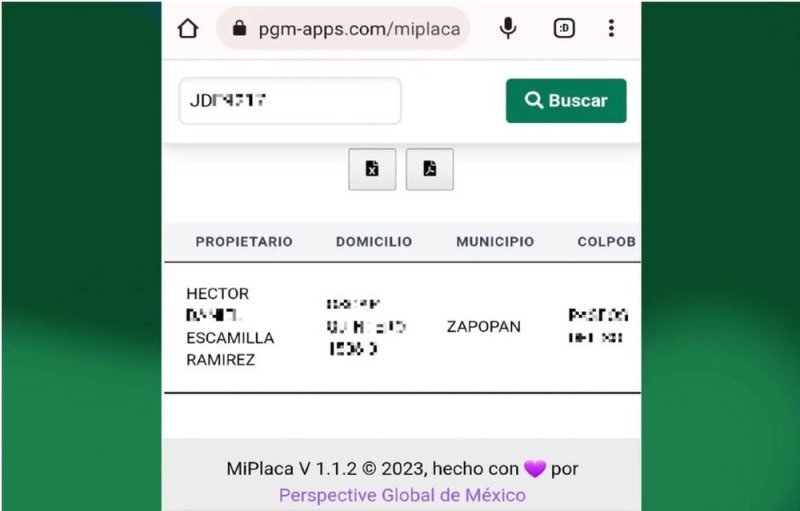Tap the green Buscar button

tap(566, 101)
